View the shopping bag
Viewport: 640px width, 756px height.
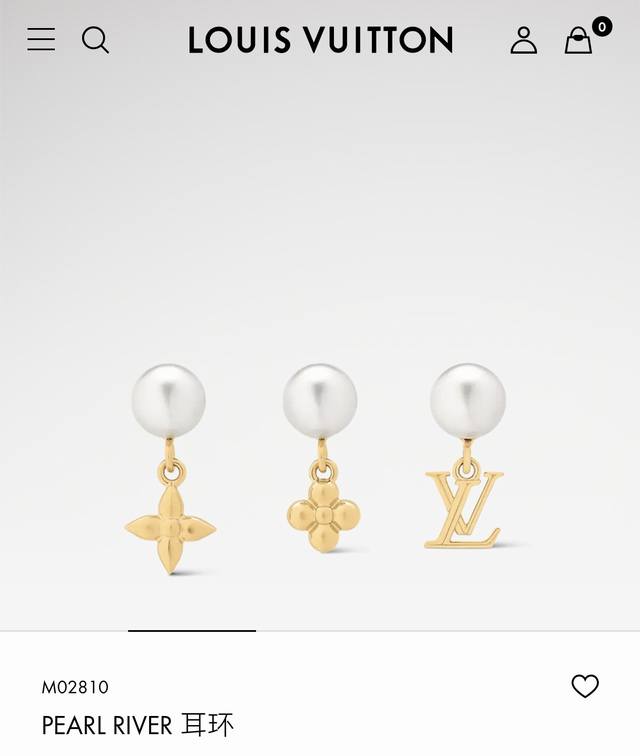(x=579, y=41)
